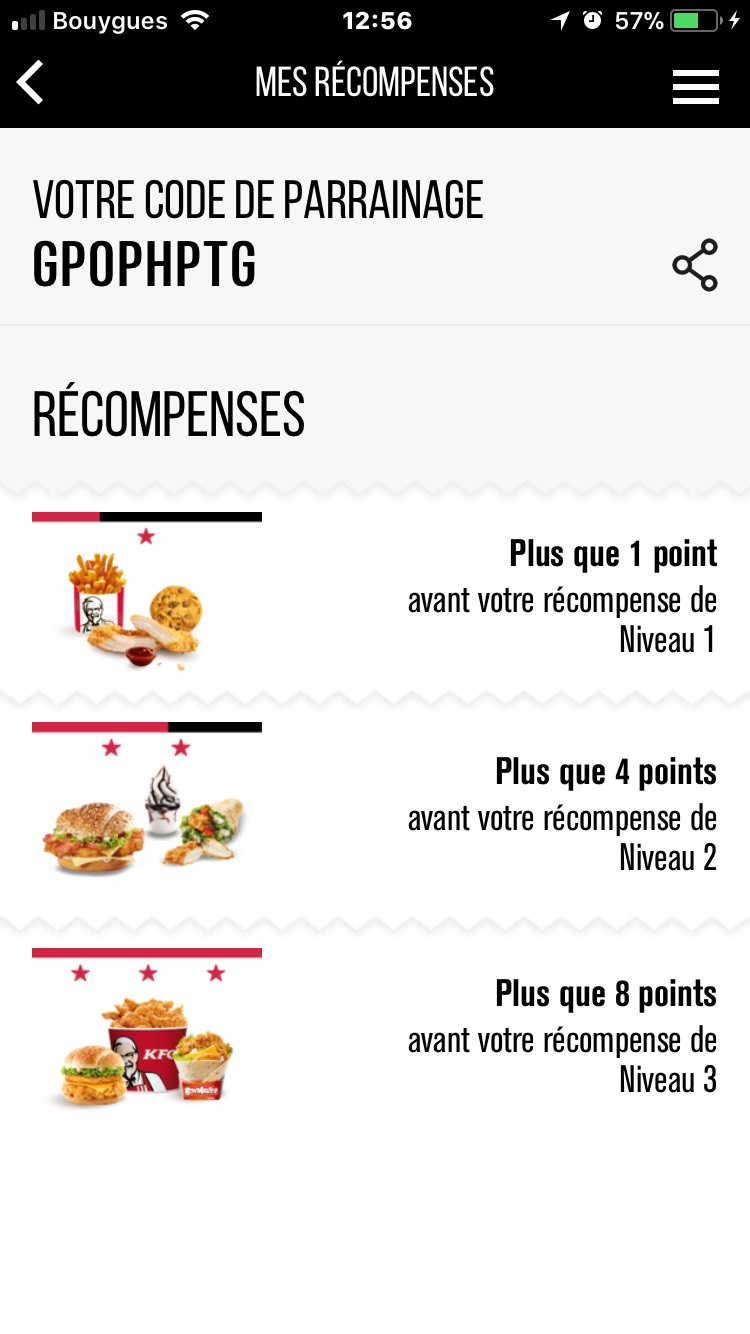Open the Niveau 2 reward
This screenshot has width=750, height=1334.
click(375, 806)
